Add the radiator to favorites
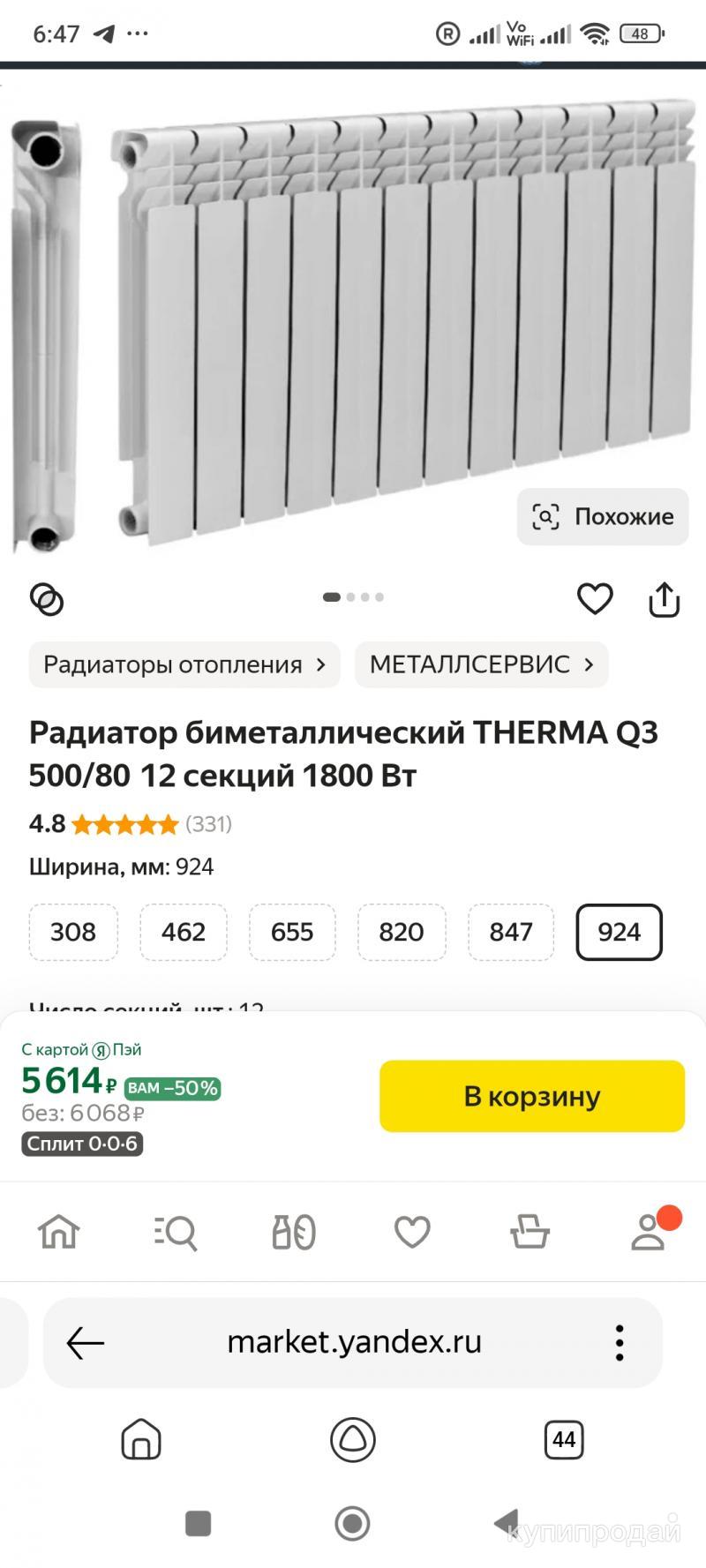 click(x=595, y=599)
